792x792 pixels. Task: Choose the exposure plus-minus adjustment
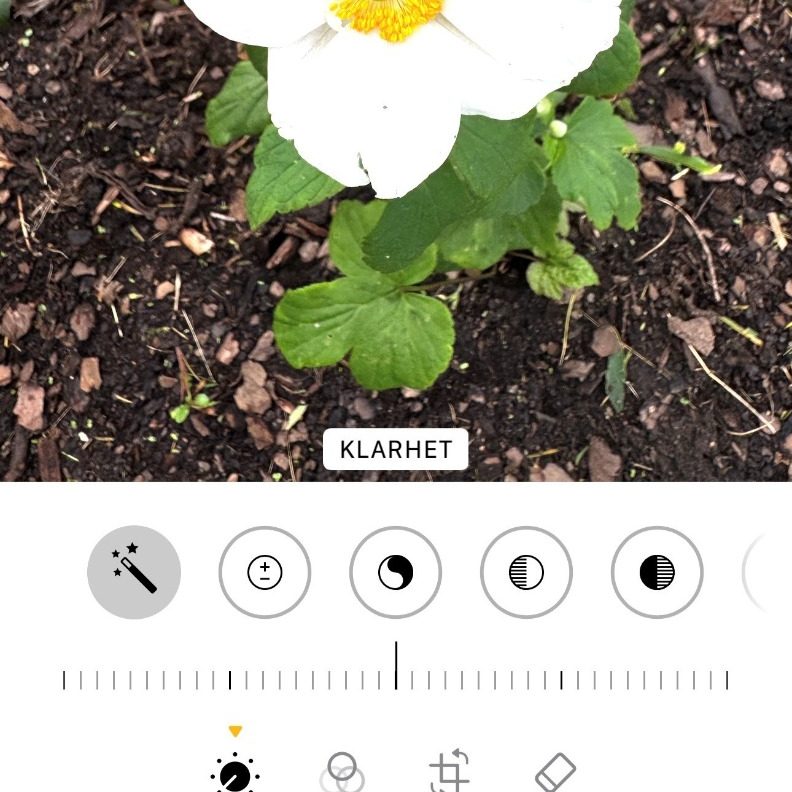[x=265, y=572]
